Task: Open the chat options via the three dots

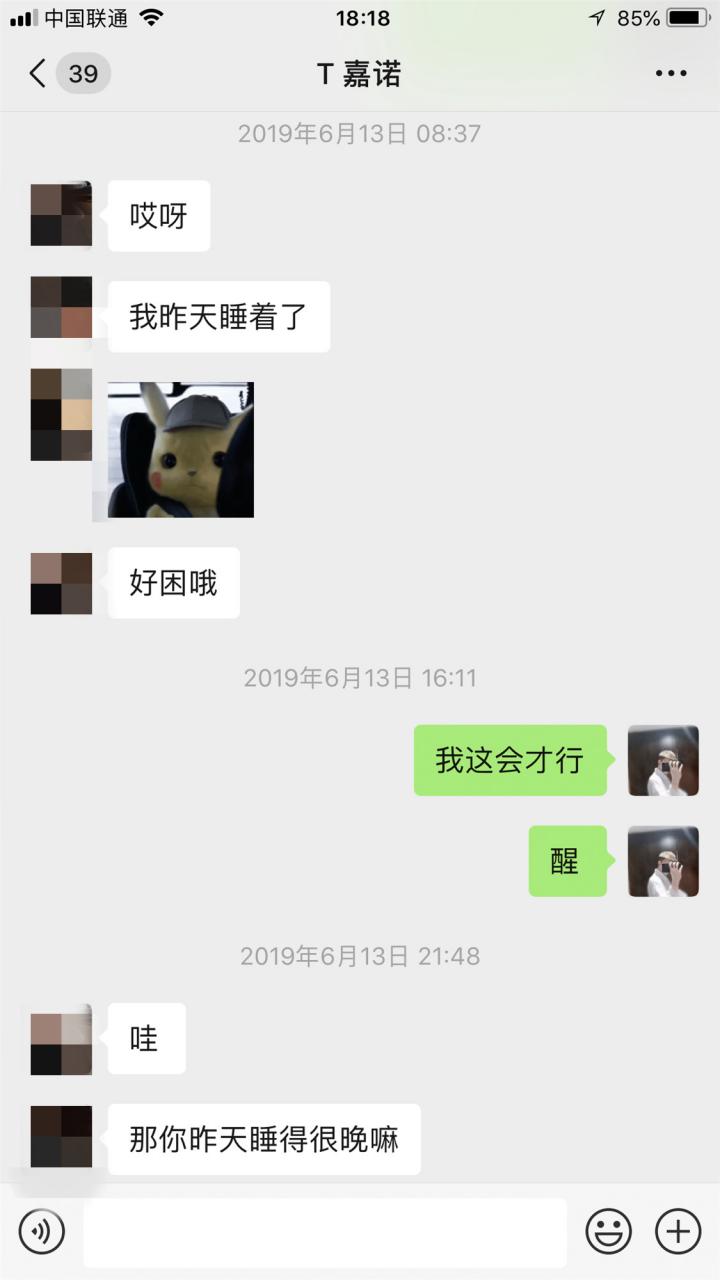Action: pos(672,73)
